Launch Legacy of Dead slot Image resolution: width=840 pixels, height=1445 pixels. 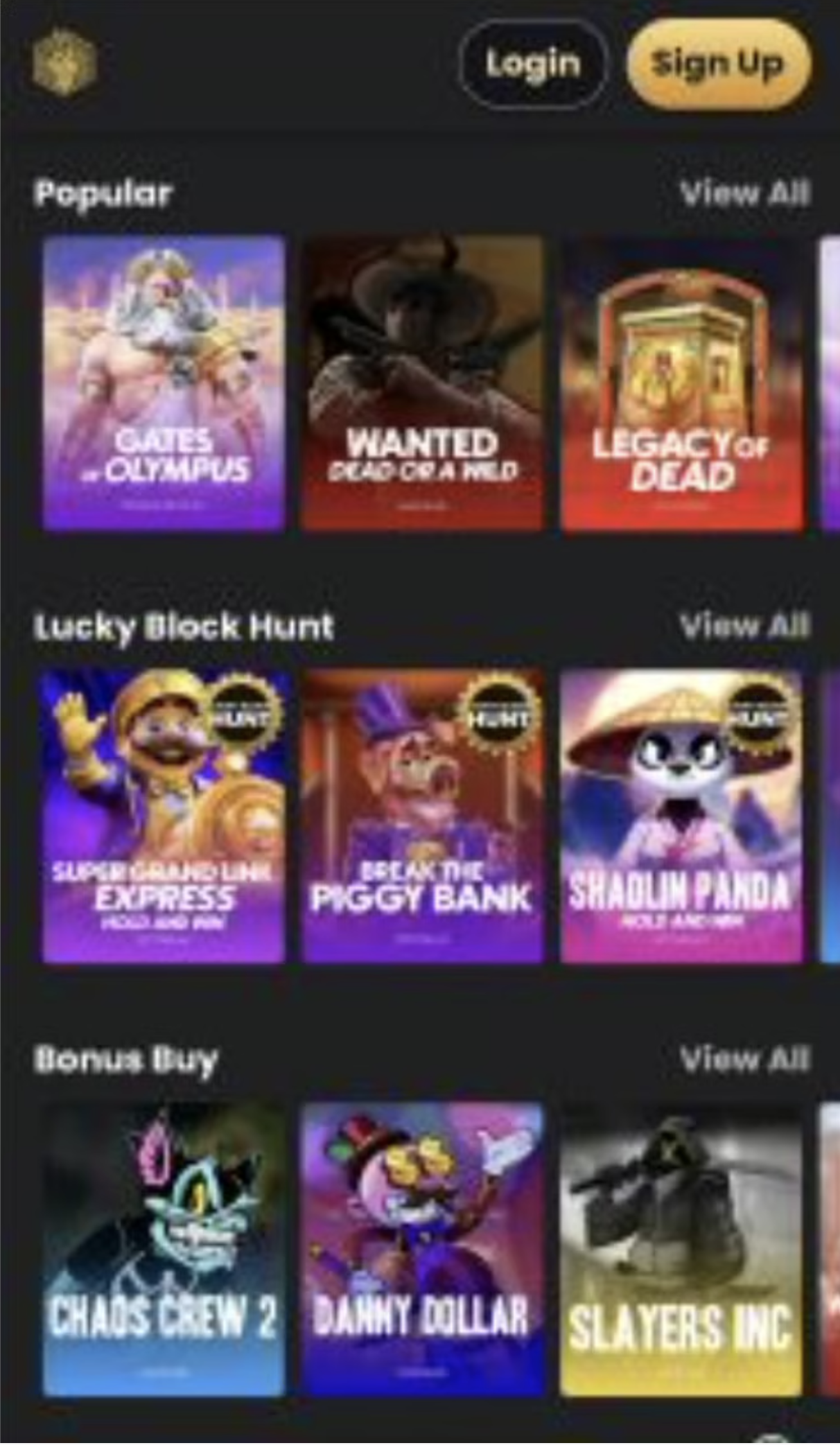681,383
